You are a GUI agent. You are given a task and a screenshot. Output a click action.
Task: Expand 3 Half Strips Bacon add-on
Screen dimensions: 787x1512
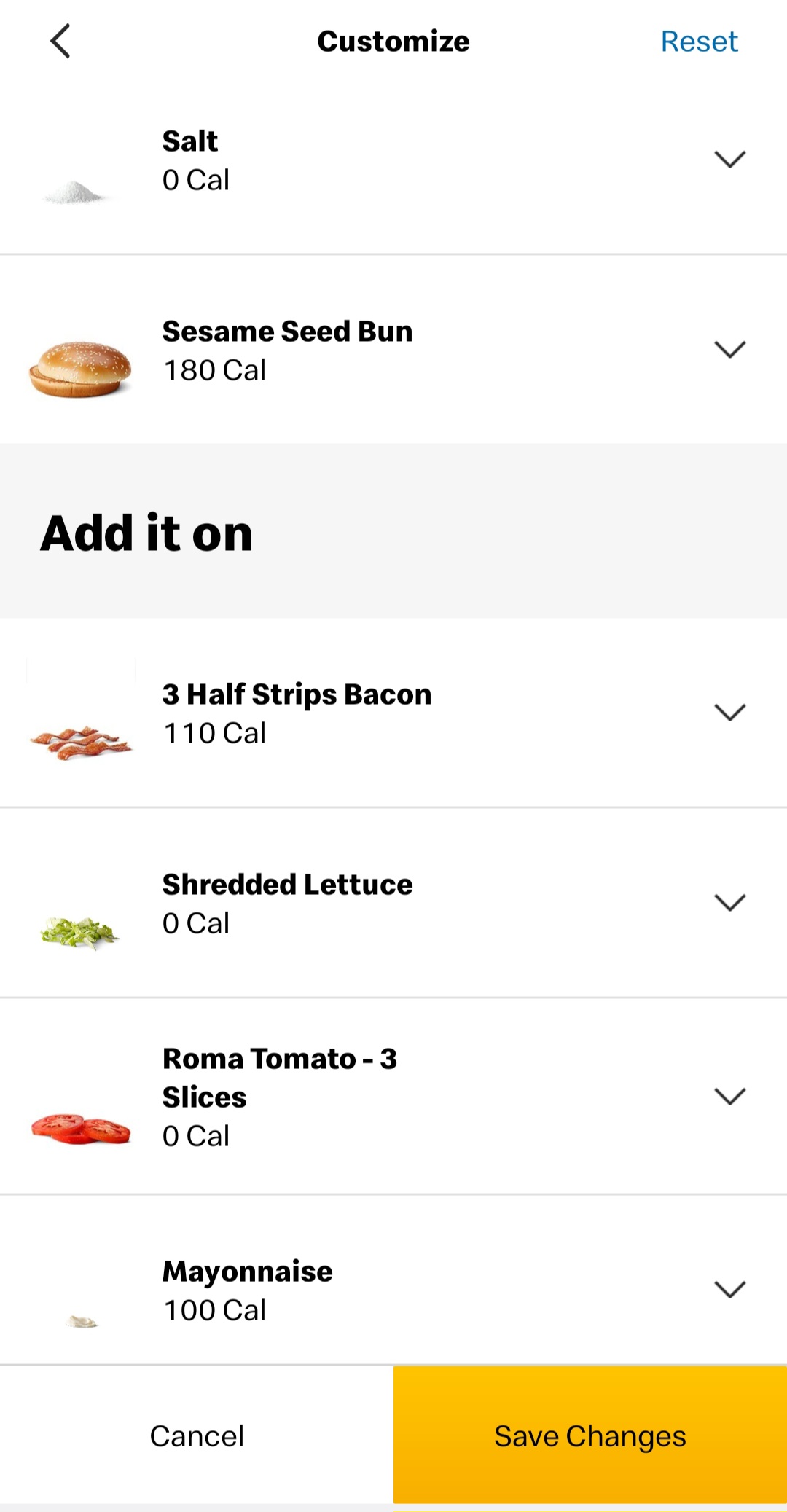pyautogui.click(x=729, y=712)
